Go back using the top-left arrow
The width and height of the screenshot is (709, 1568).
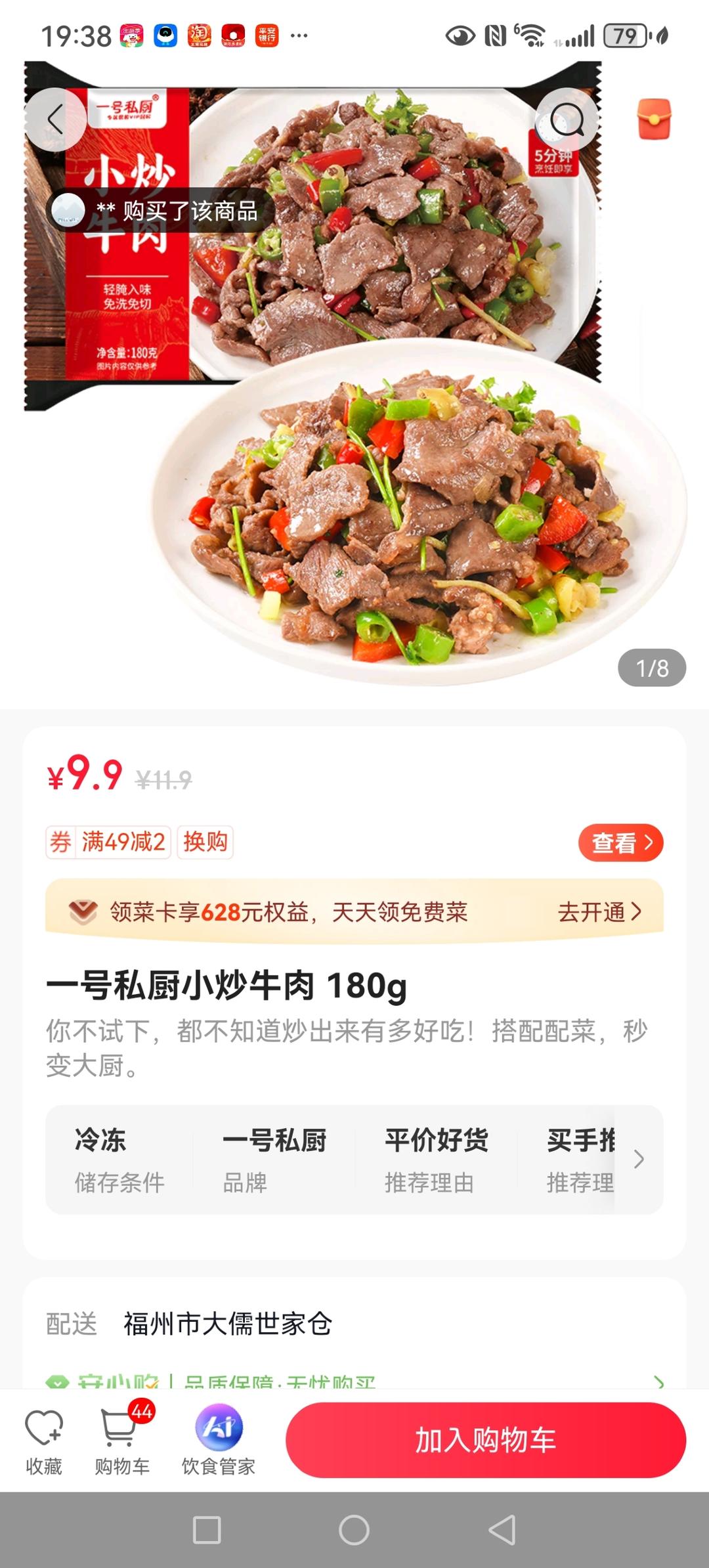tap(56, 120)
